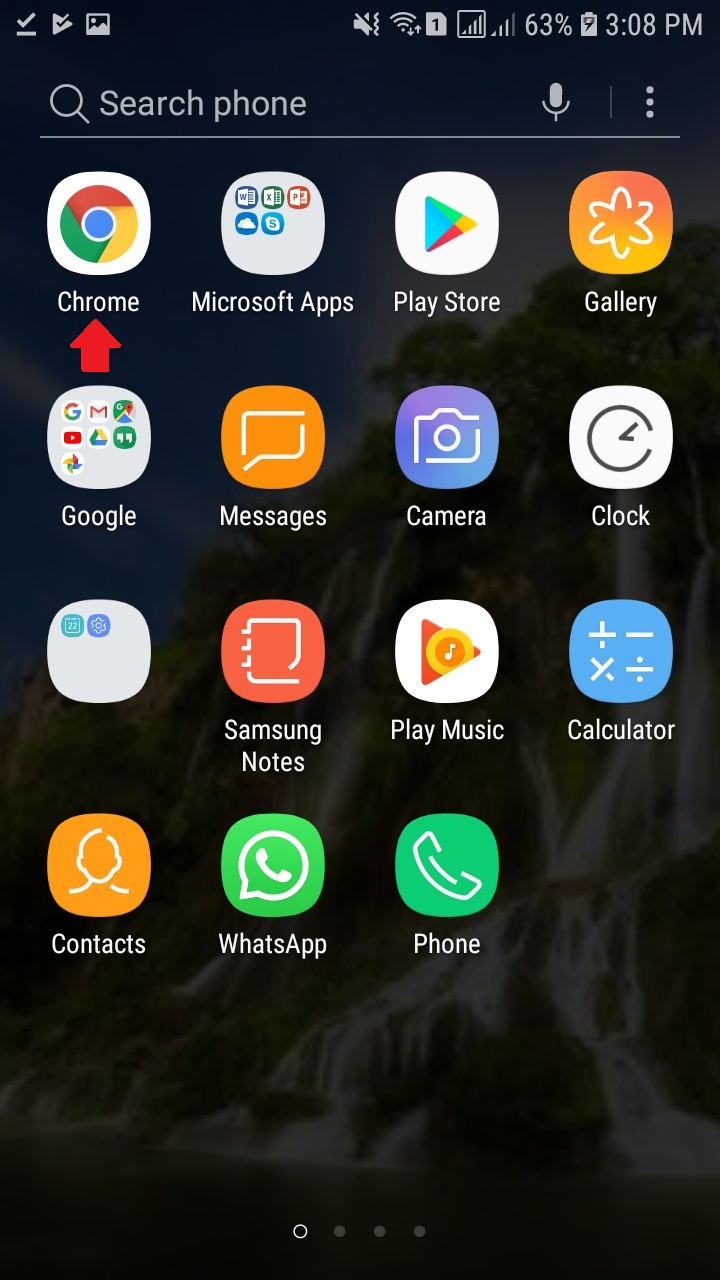Open the unnamed folder with calendar and settings
Screen dimensions: 720x1280
[x=99, y=651]
